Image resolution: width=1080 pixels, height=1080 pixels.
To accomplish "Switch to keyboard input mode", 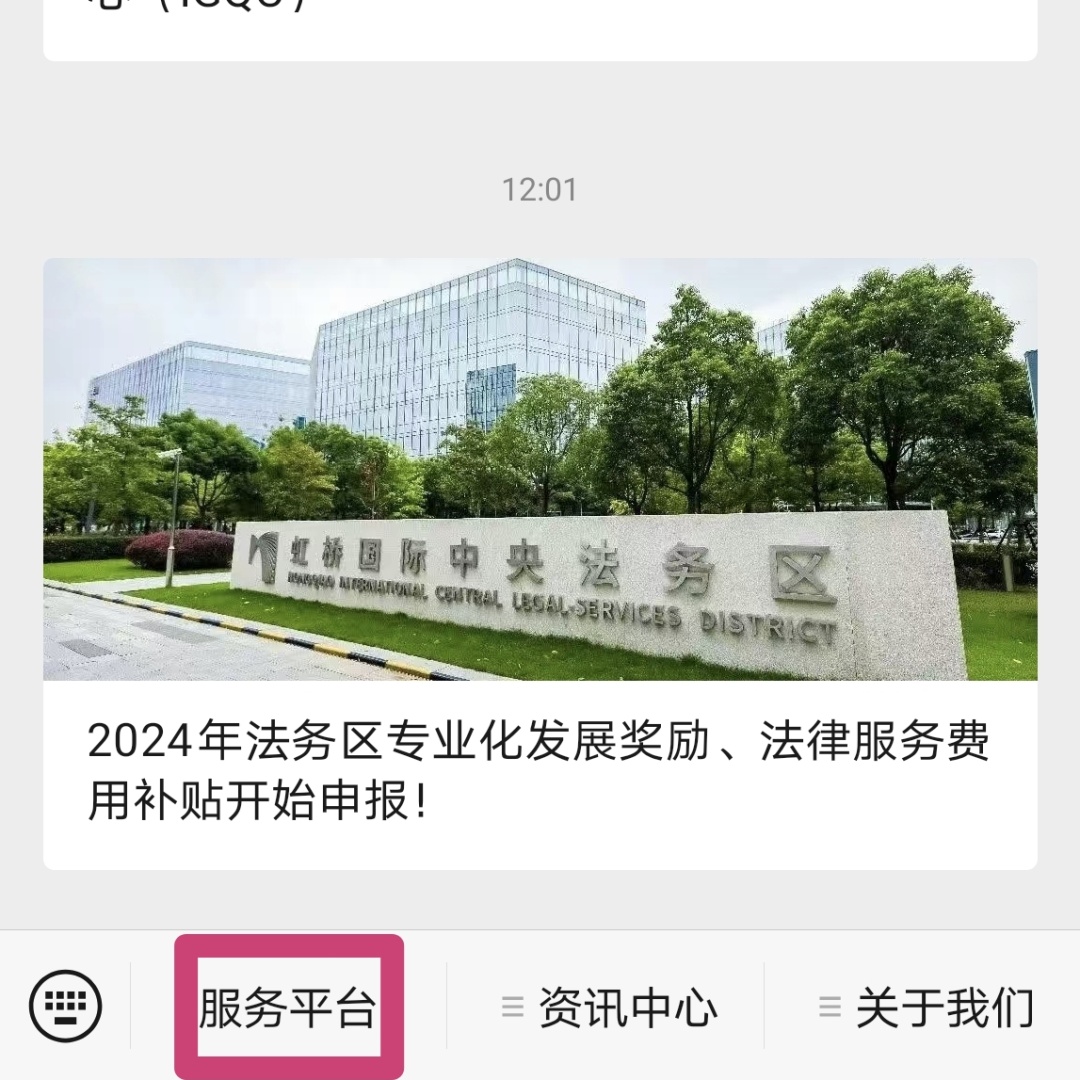I will (x=66, y=1006).
